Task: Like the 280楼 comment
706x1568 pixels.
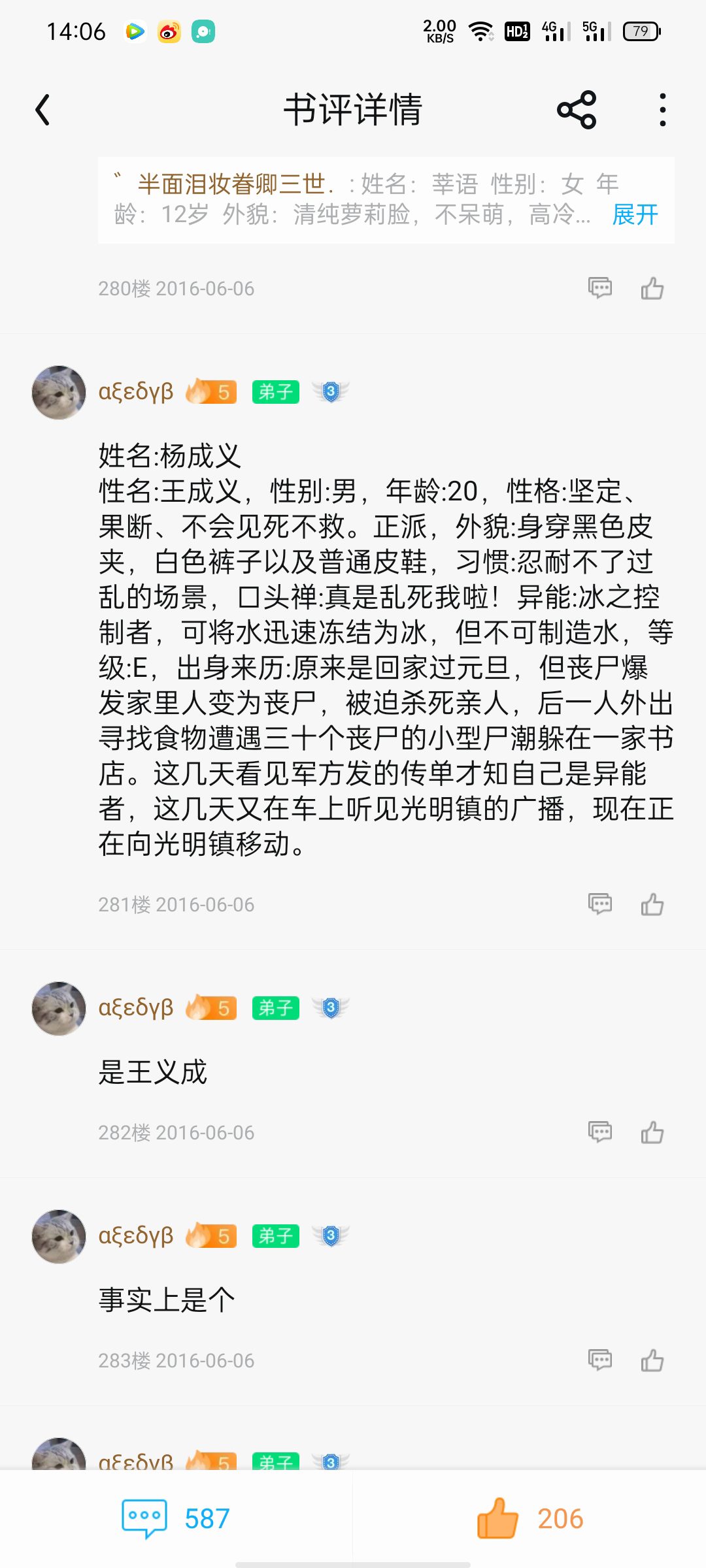Action: (652, 288)
